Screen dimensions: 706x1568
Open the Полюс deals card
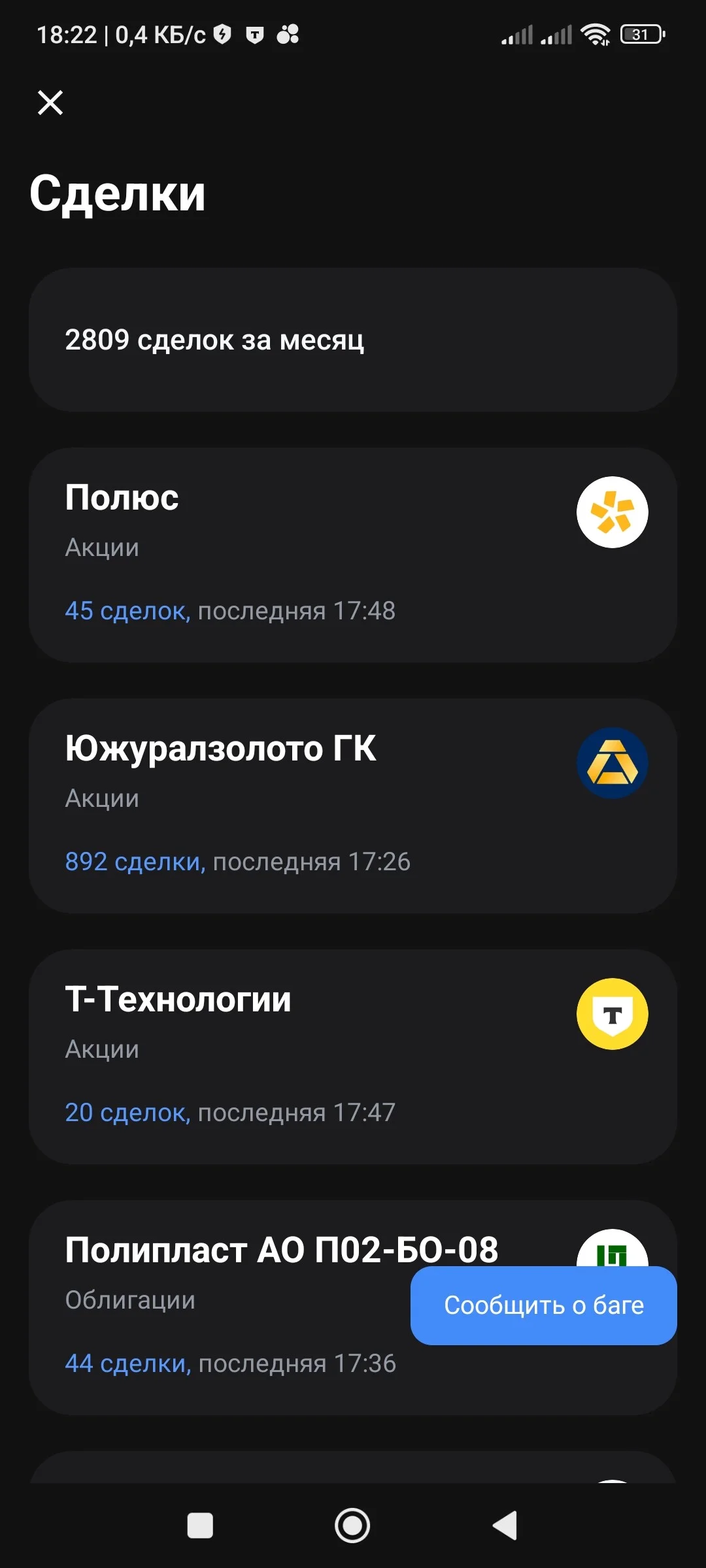(353, 555)
